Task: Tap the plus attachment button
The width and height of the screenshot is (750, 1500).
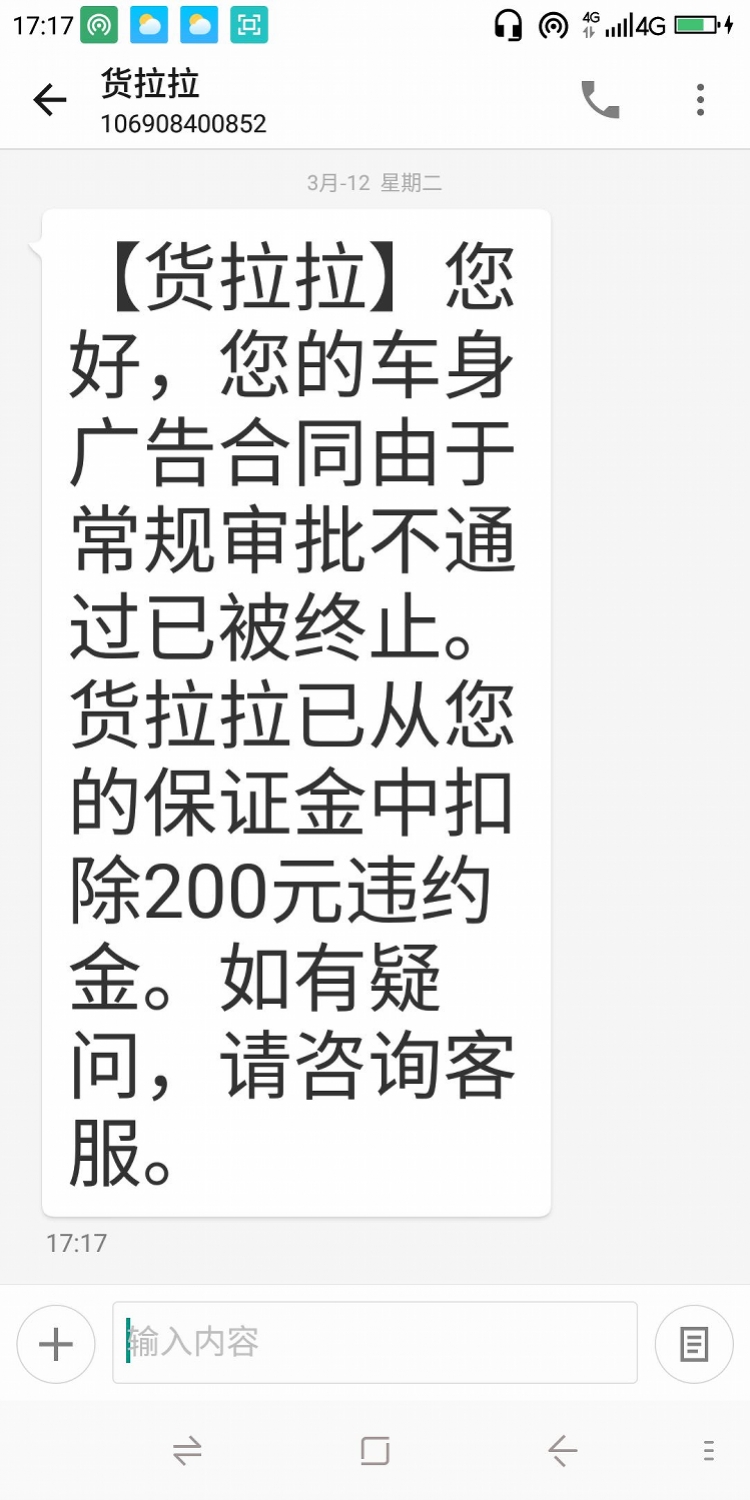Action: coord(56,1344)
